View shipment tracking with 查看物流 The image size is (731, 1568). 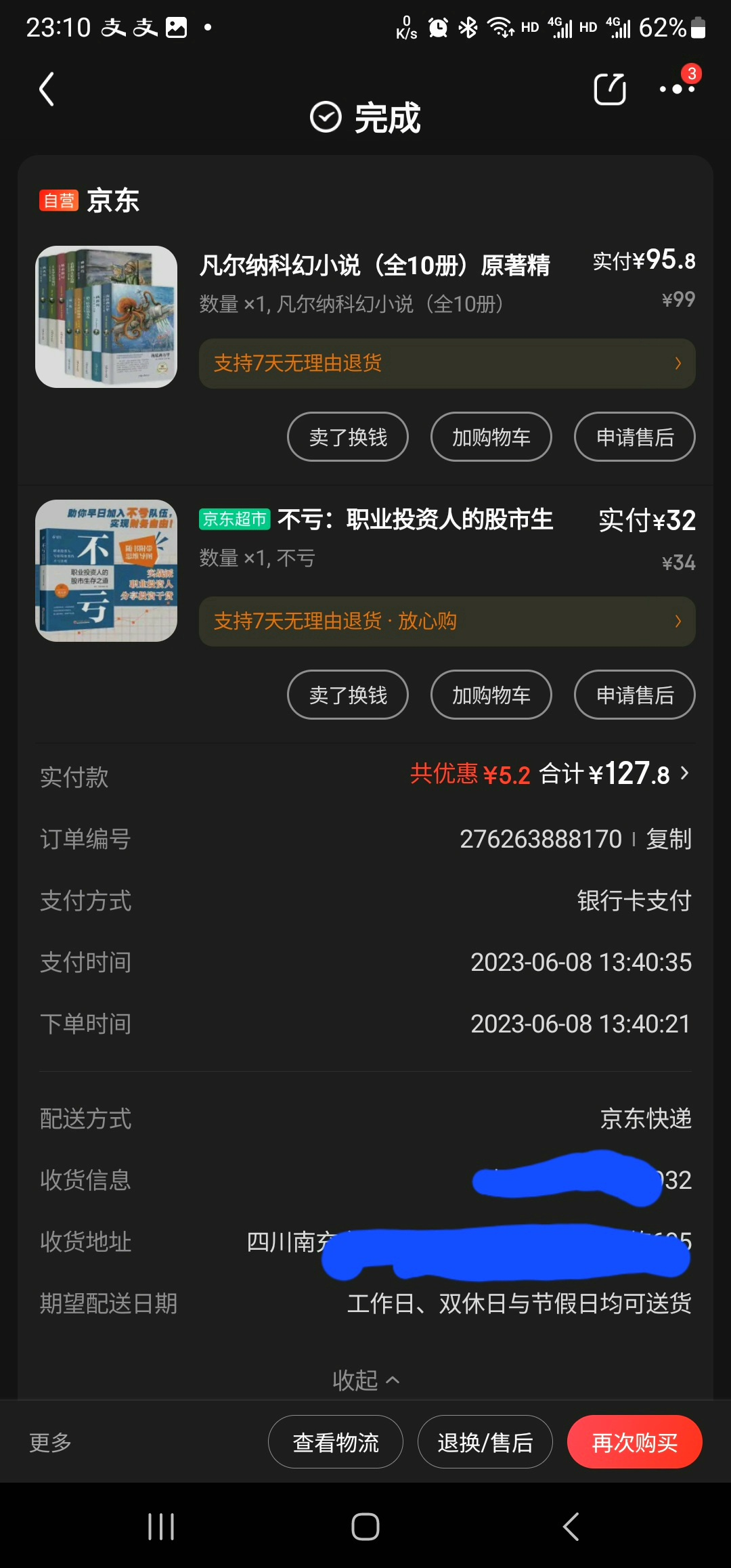pyautogui.click(x=336, y=1443)
